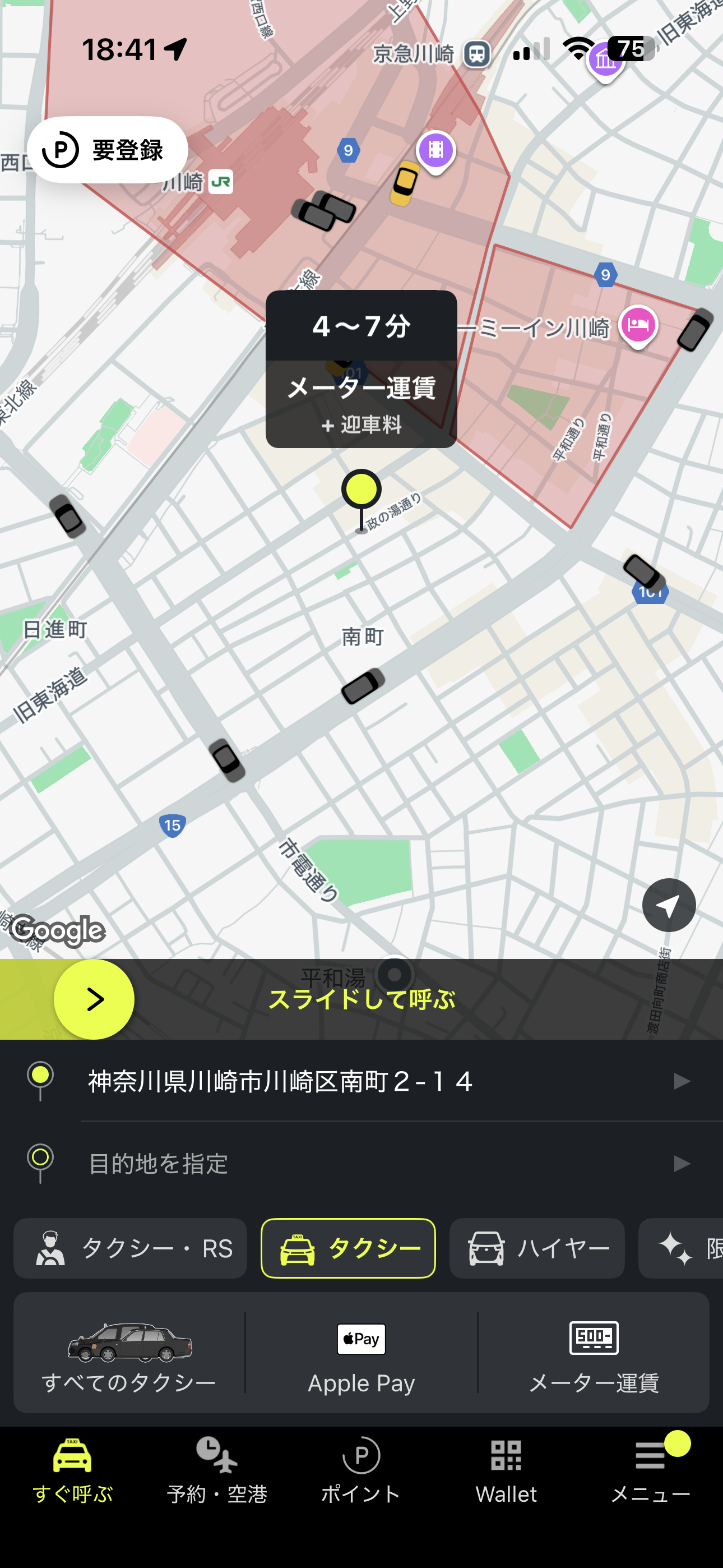Screen dimensions: 723x1568
Task: Enable Apple Pay as the payment option
Action: click(x=361, y=1354)
